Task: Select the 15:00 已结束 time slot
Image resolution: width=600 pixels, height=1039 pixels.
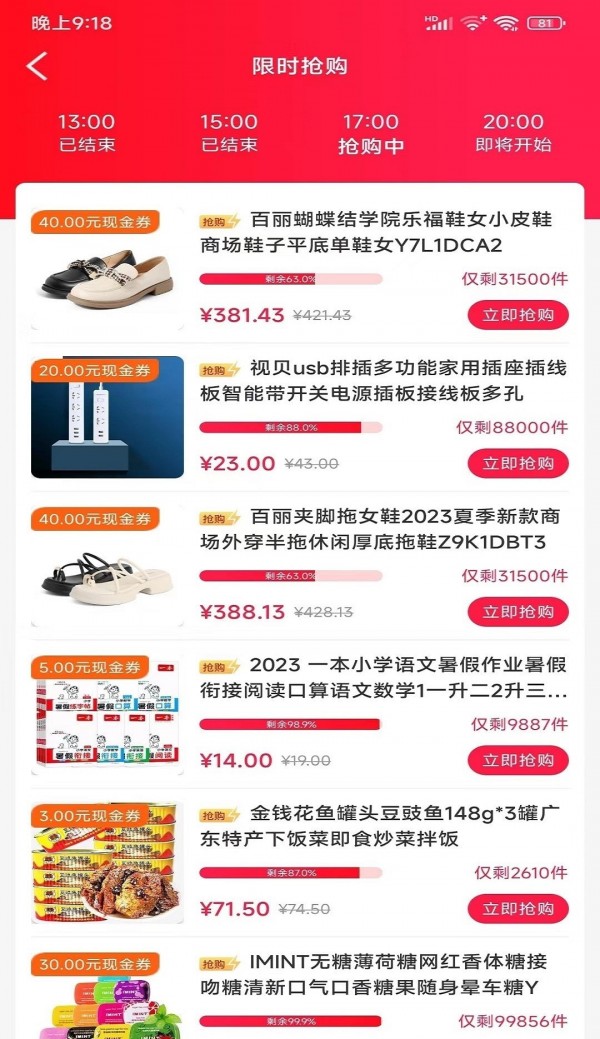Action: [x=229, y=133]
